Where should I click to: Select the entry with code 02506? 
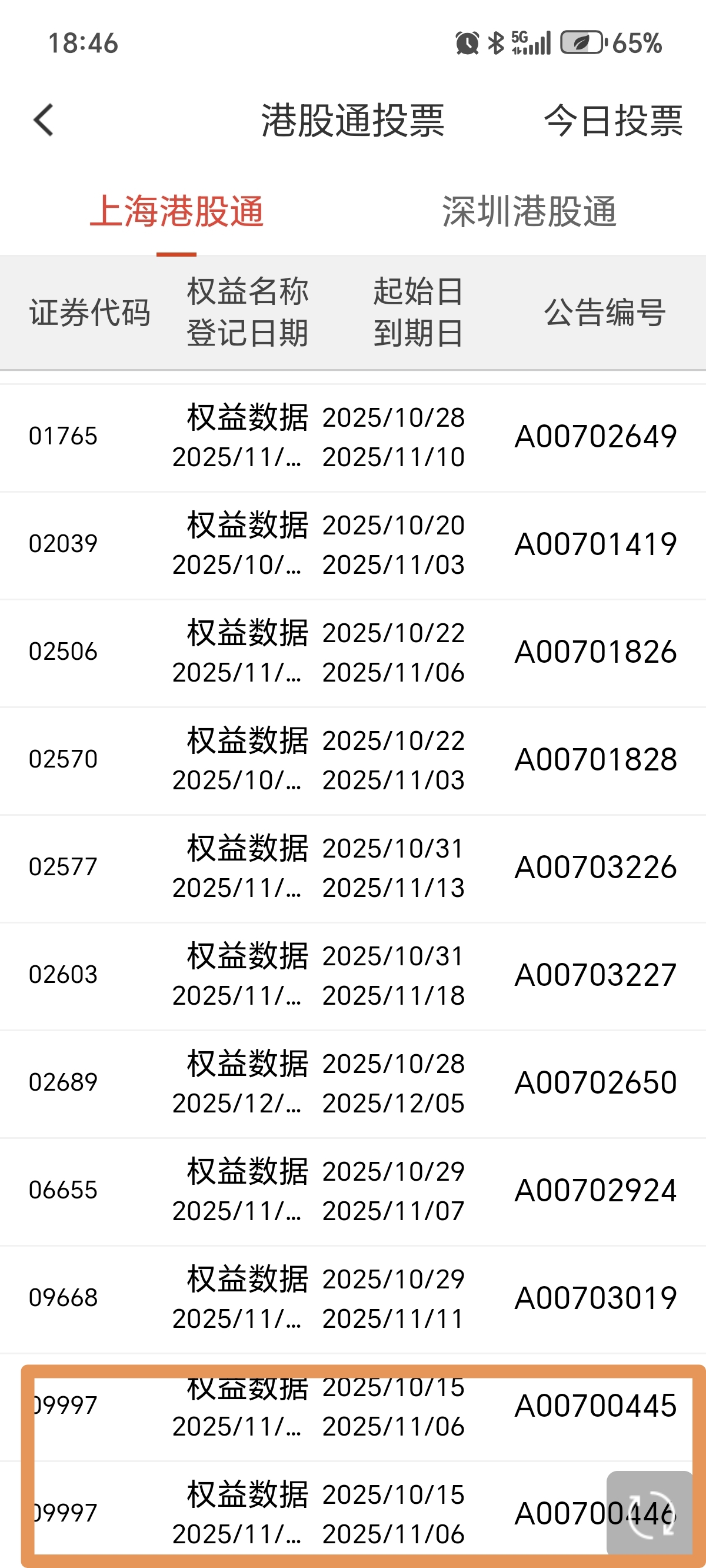[353, 653]
